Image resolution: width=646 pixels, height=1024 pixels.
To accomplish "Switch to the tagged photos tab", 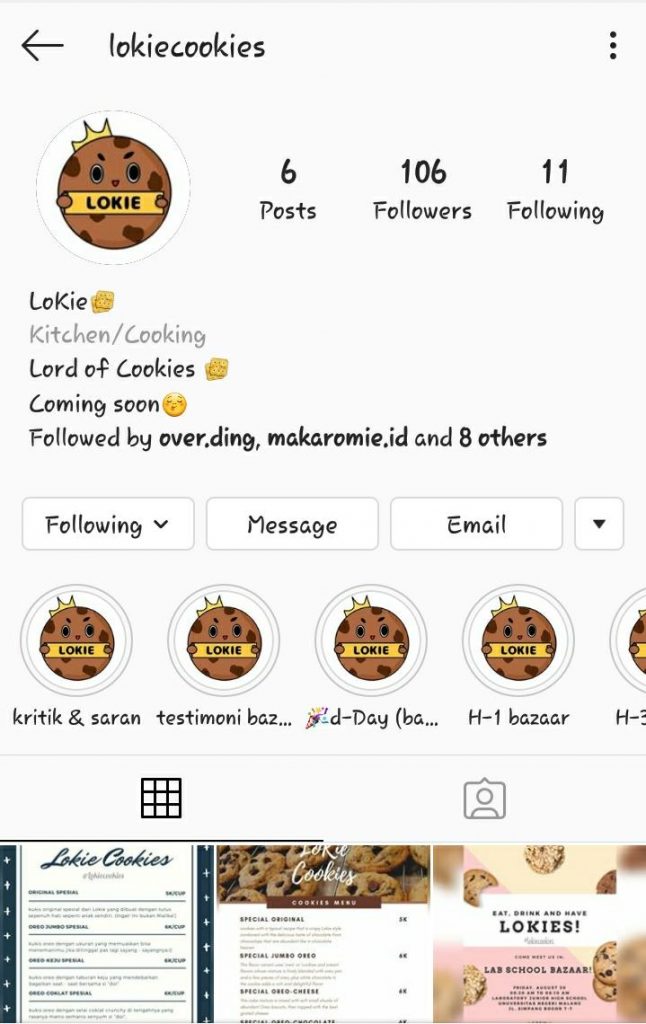I will (x=484, y=799).
